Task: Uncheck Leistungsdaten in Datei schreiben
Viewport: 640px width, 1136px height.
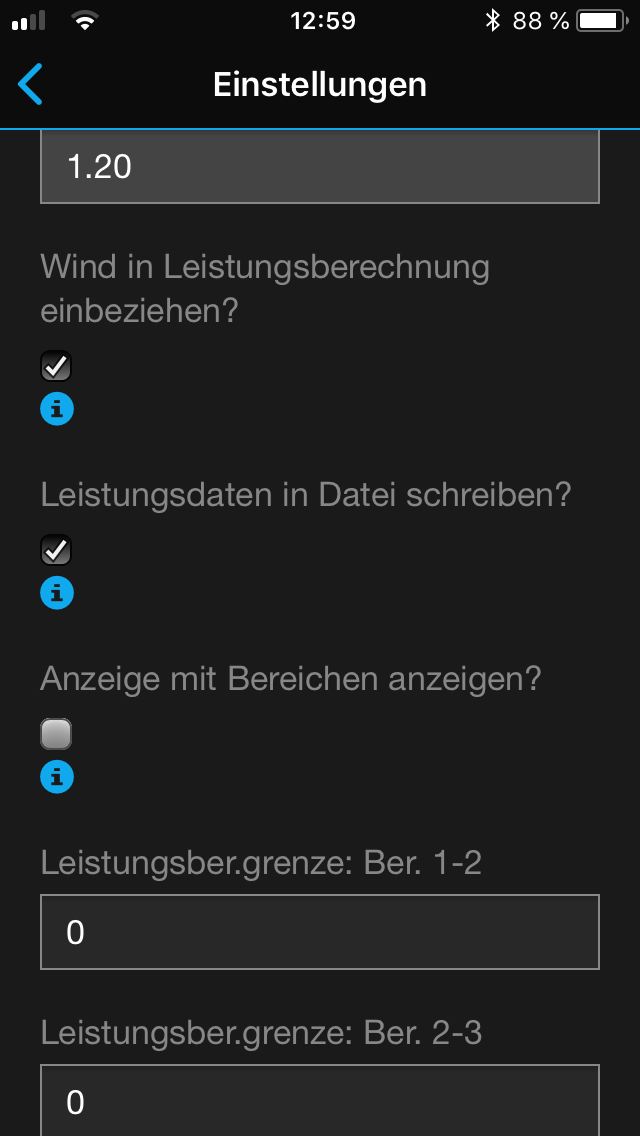Action: click(x=56, y=550)
